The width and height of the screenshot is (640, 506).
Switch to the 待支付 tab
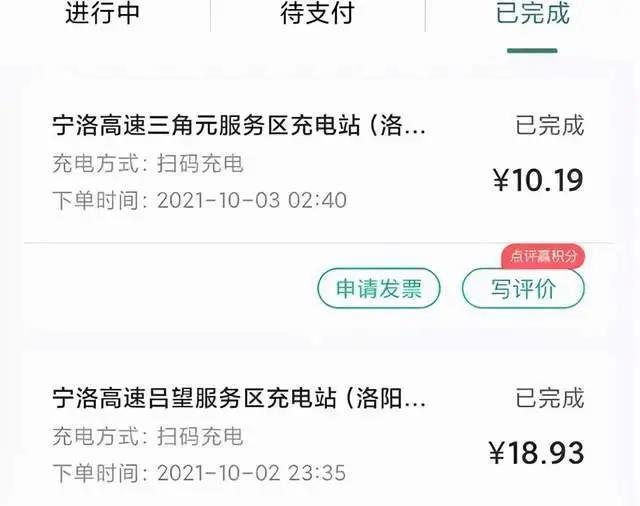(317, 14)
